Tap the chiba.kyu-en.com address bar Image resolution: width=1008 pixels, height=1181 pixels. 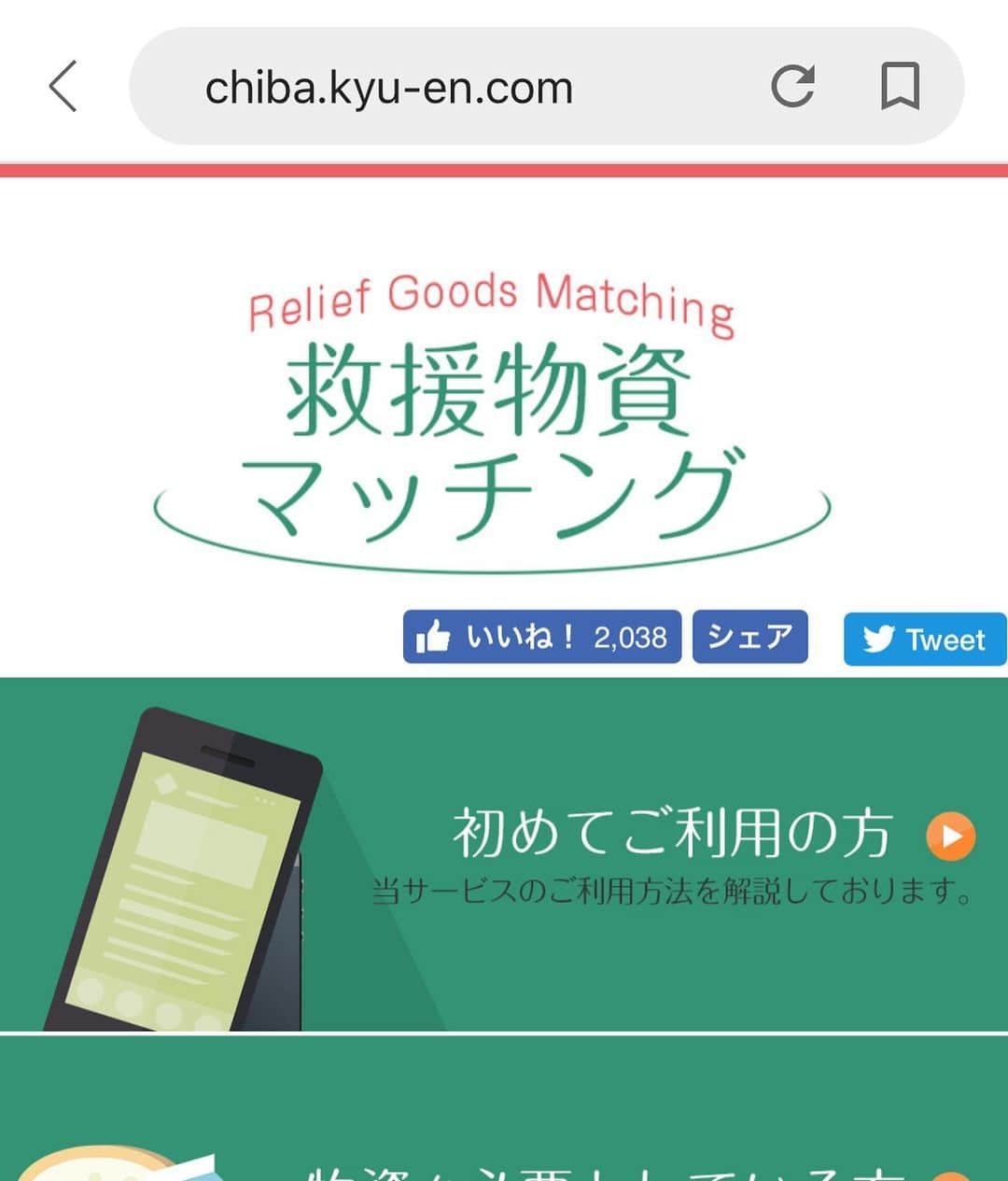tap(388, 88)
